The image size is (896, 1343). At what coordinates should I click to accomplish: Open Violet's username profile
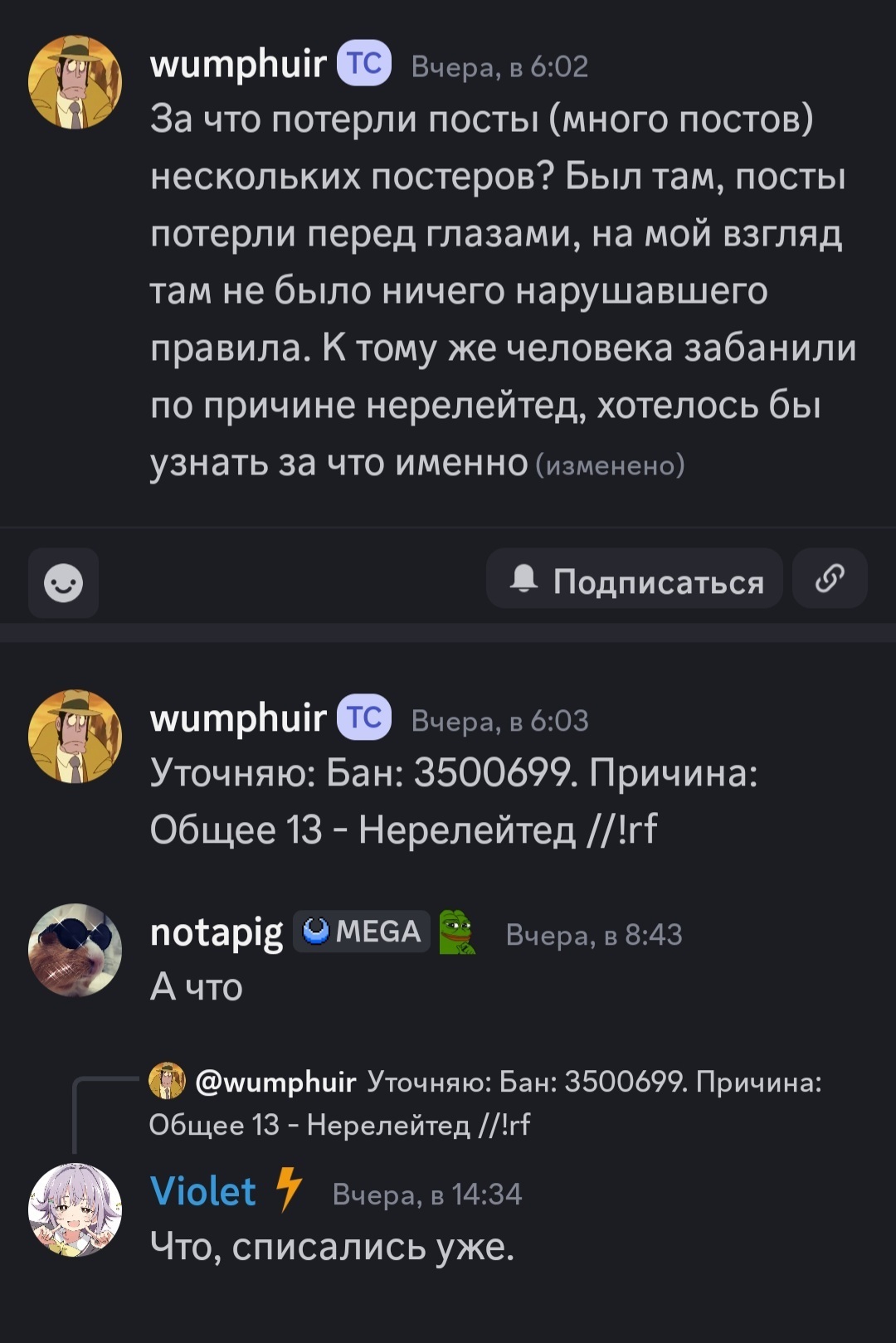pyautogui.click(x=203, y=1192)
